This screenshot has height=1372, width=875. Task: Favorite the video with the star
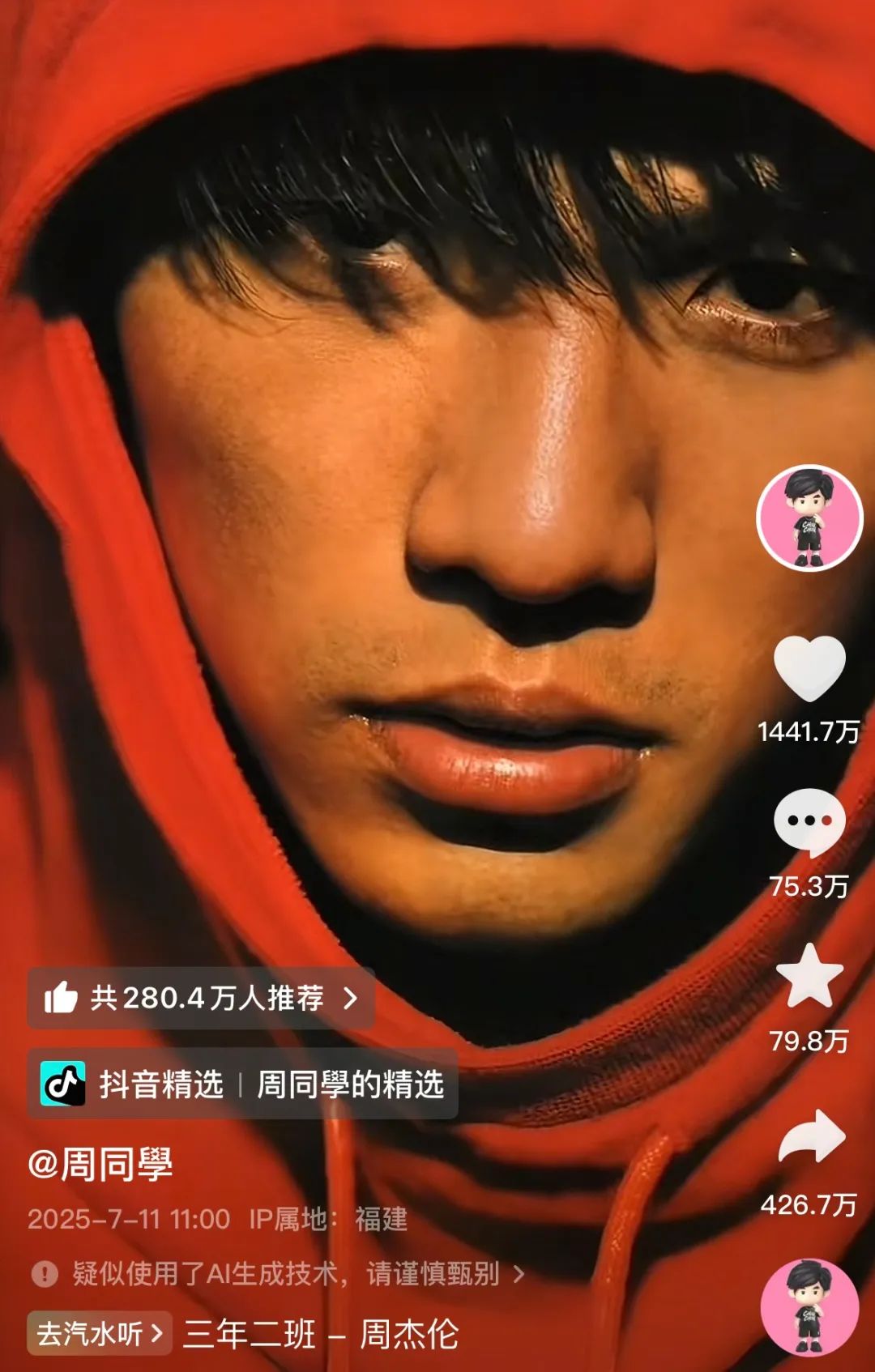pyautogui.click(x=809, y=977)
